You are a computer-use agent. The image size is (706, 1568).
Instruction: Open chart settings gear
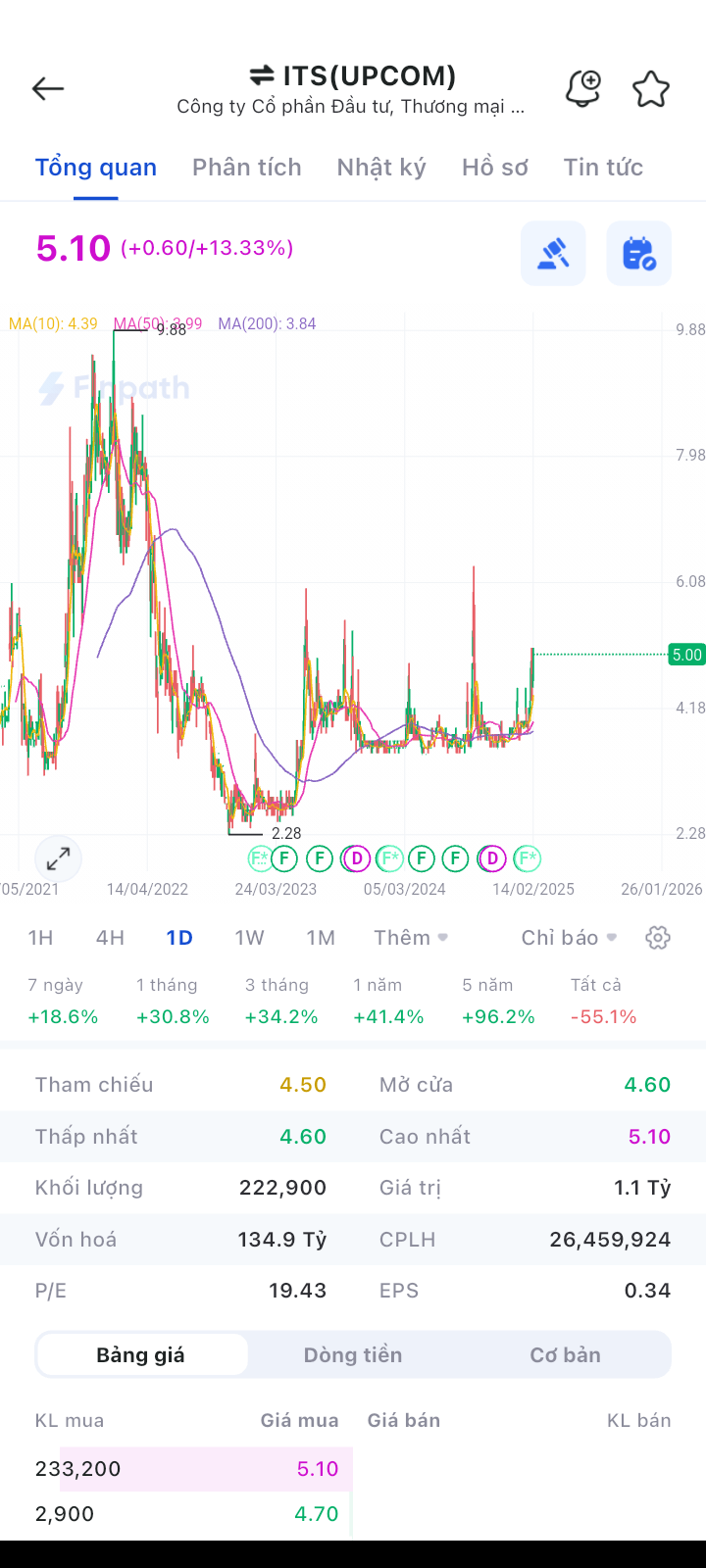[658, 938]
